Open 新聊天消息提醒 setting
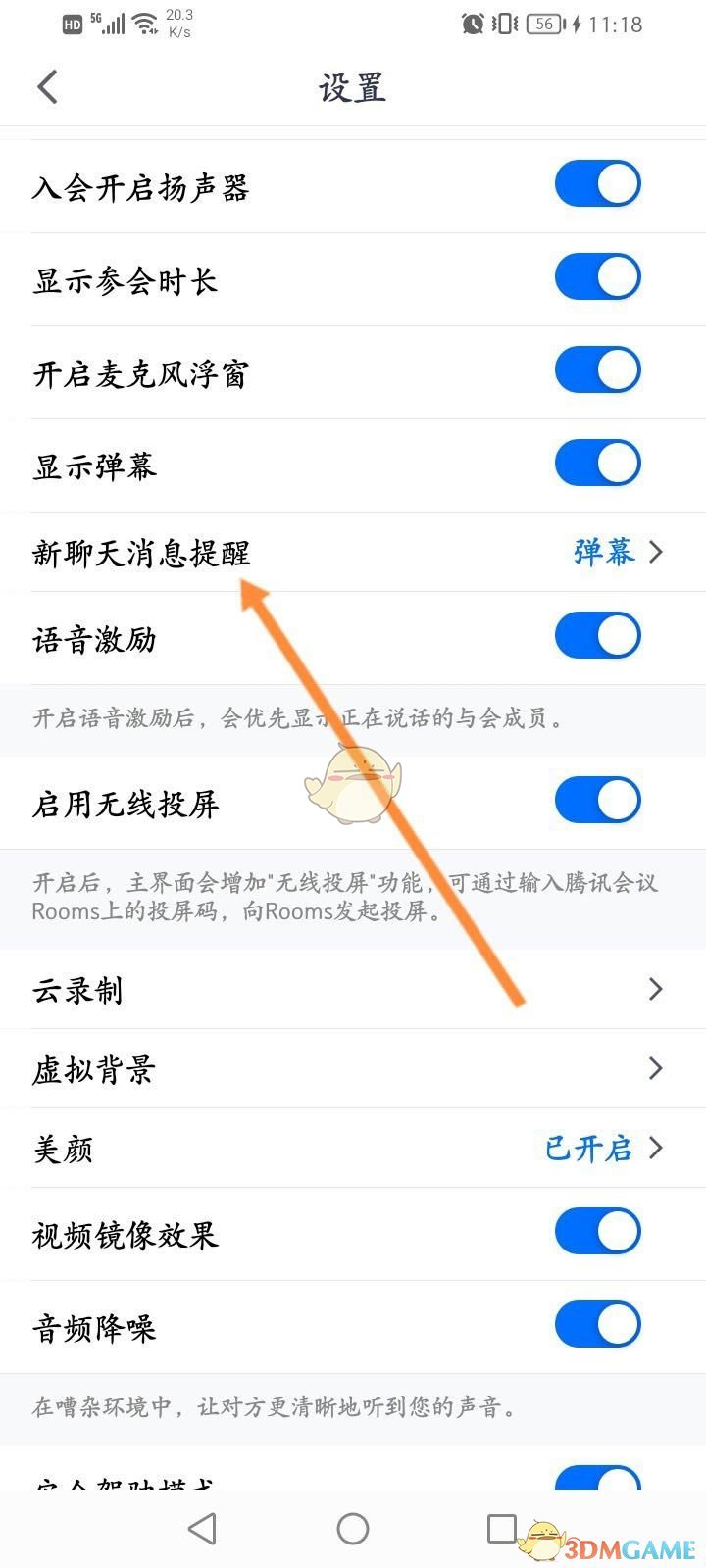Viewport: 706px width, 1568px height. (x=353, y=552)
